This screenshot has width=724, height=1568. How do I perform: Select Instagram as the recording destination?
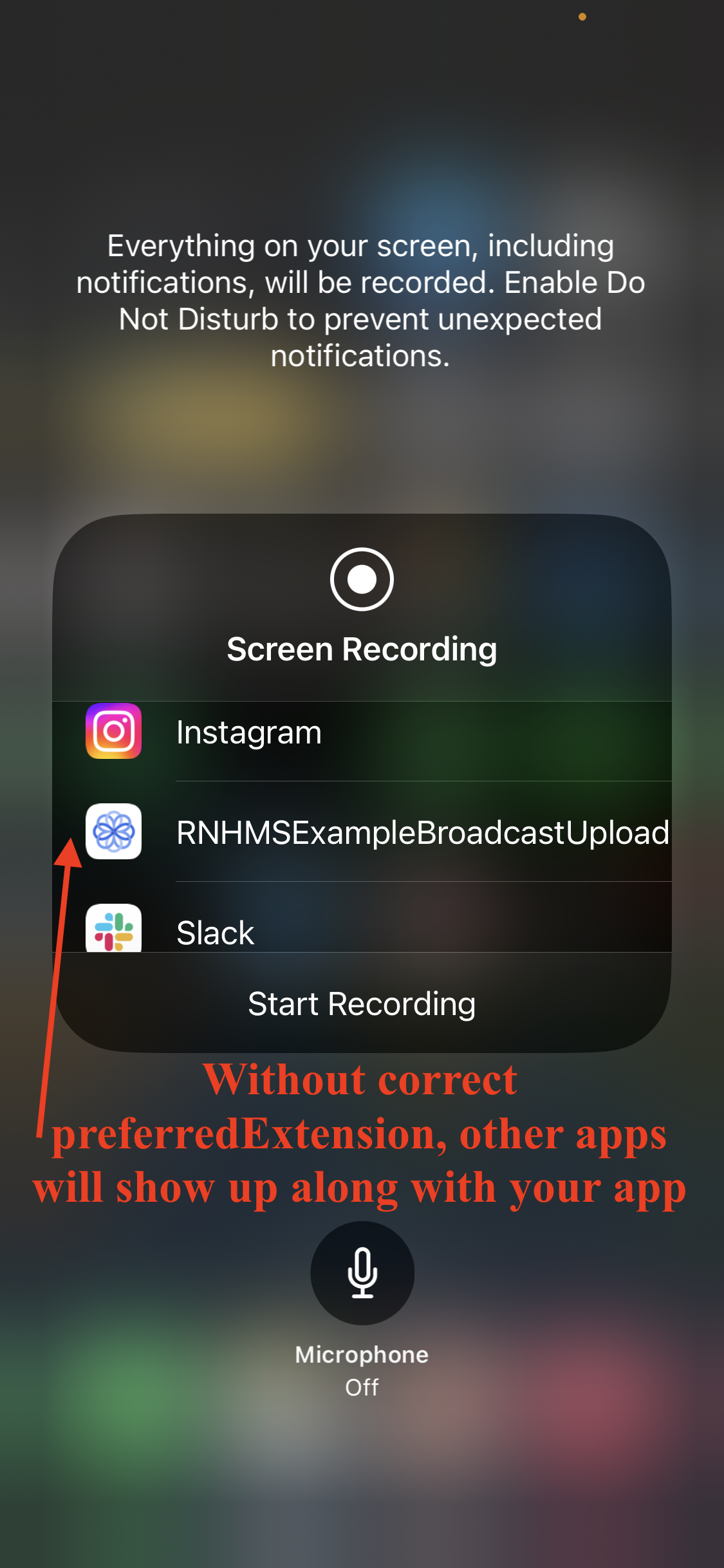(360, 734)
